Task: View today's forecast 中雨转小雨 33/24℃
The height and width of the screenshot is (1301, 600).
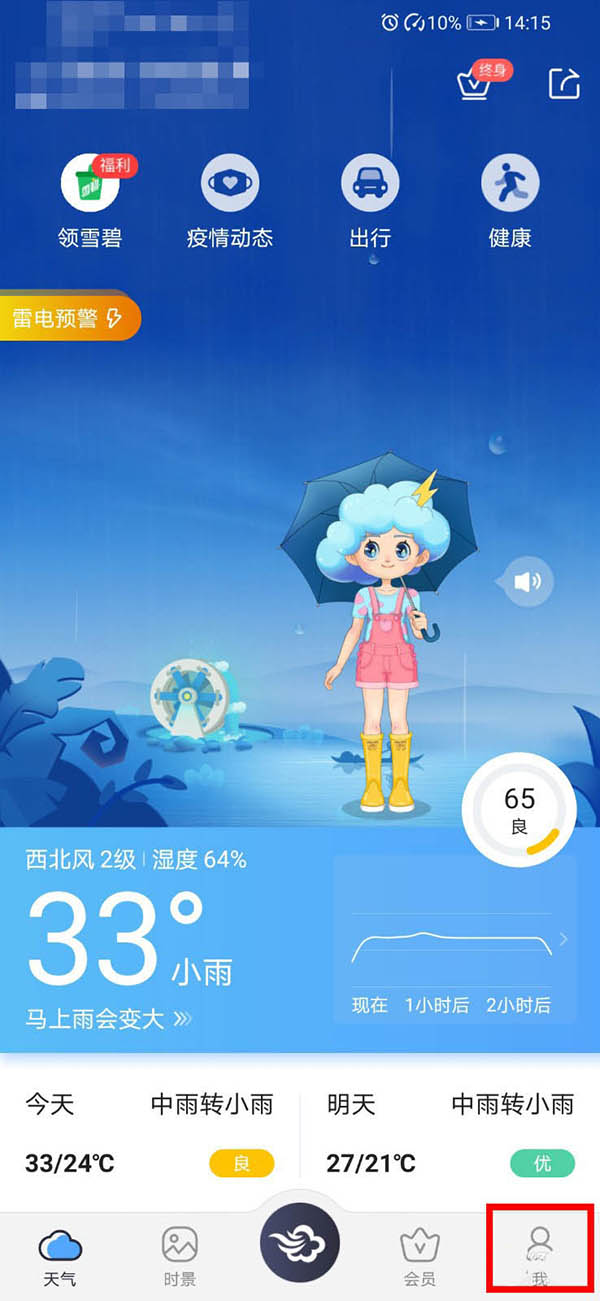Action: (149, 1133)
